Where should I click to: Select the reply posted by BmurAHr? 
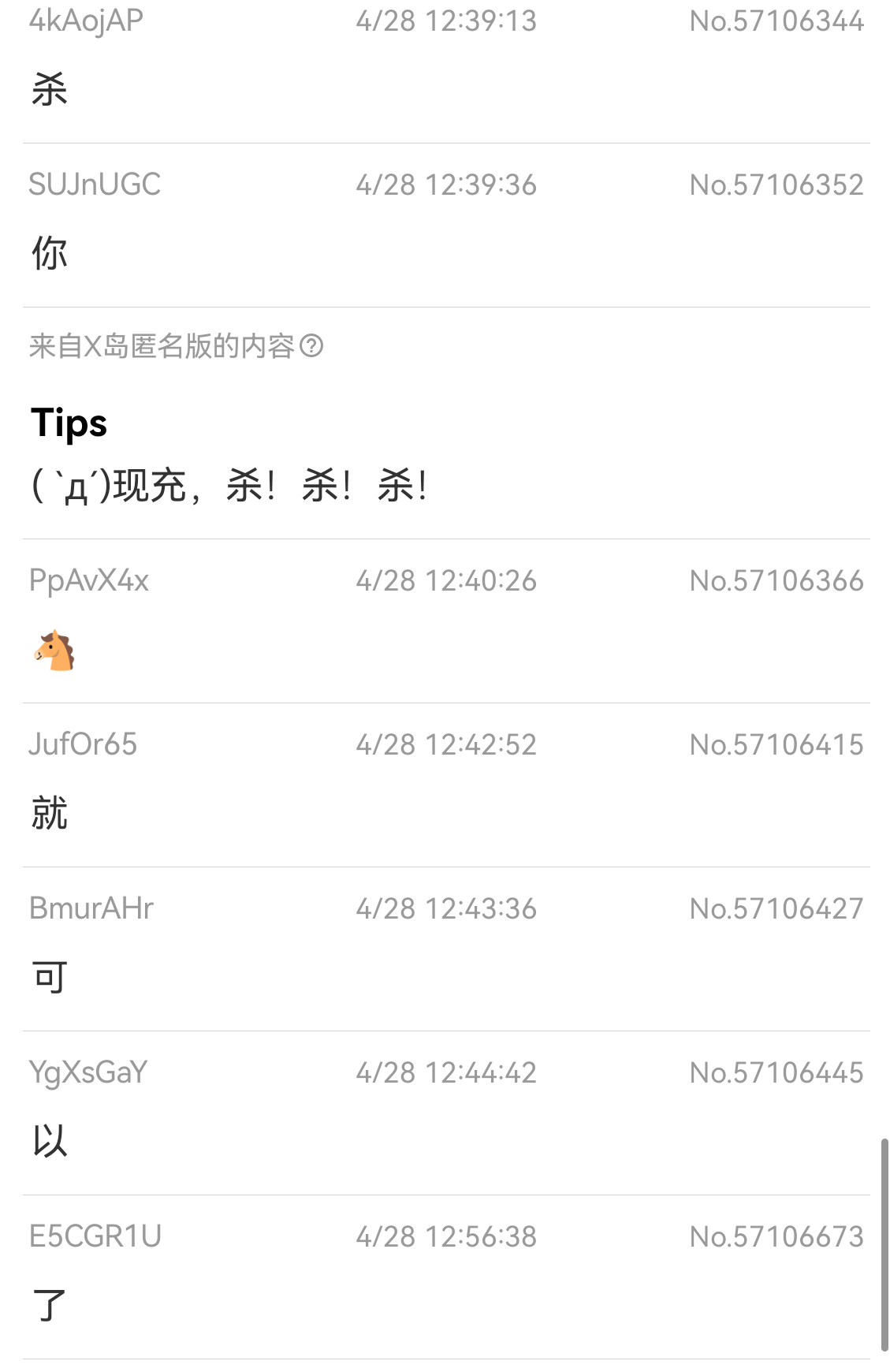click(445, 949)
